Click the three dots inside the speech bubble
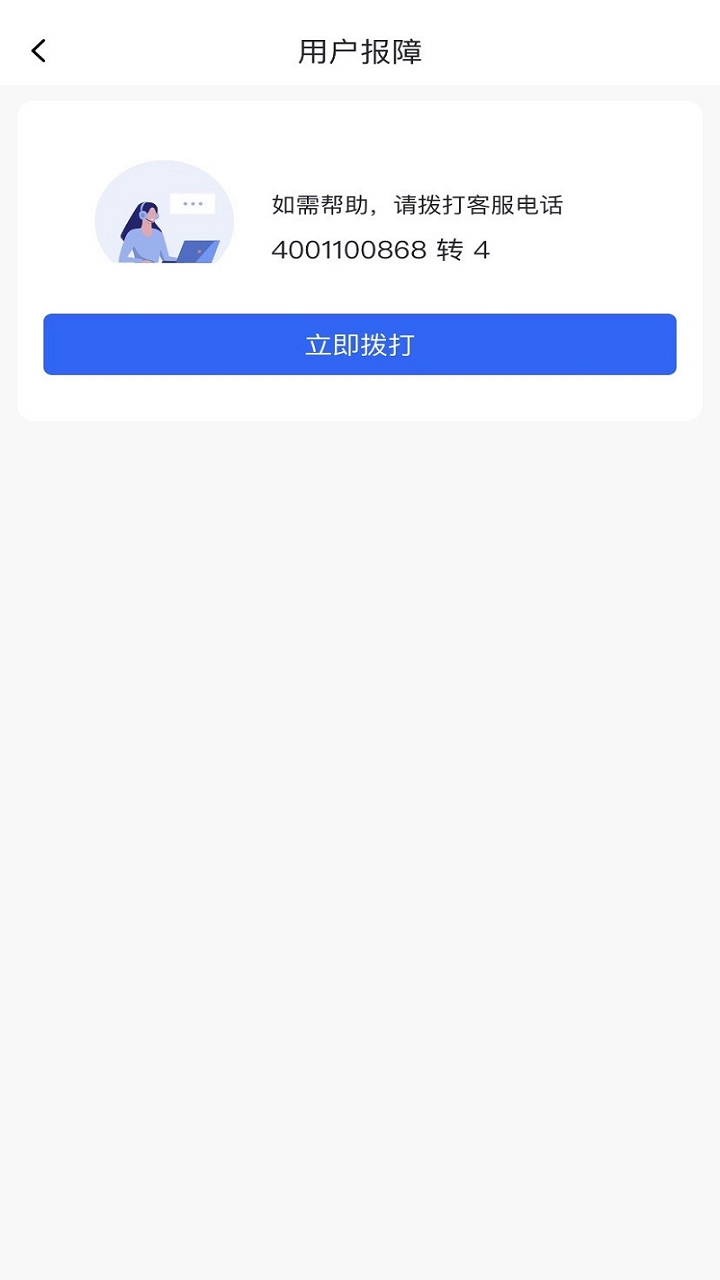 [191, 202]
